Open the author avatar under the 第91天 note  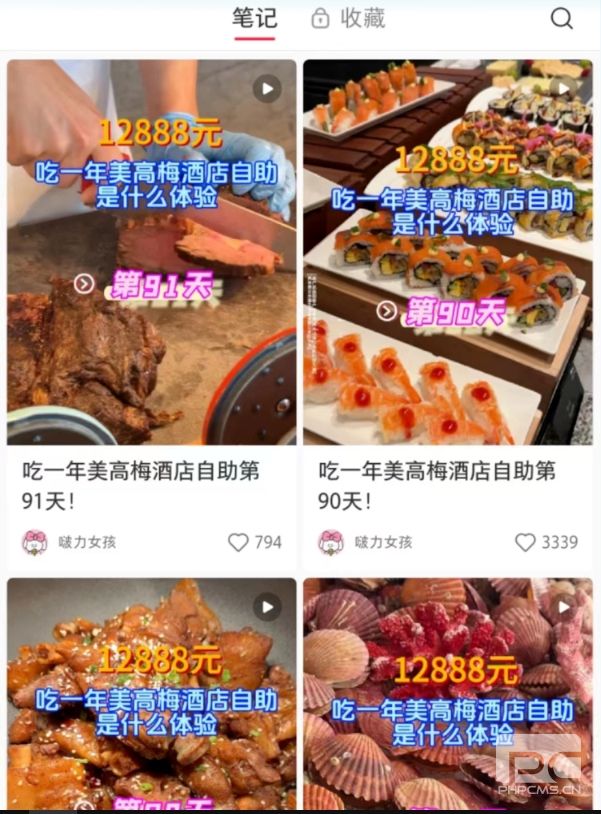coord(35,542)
